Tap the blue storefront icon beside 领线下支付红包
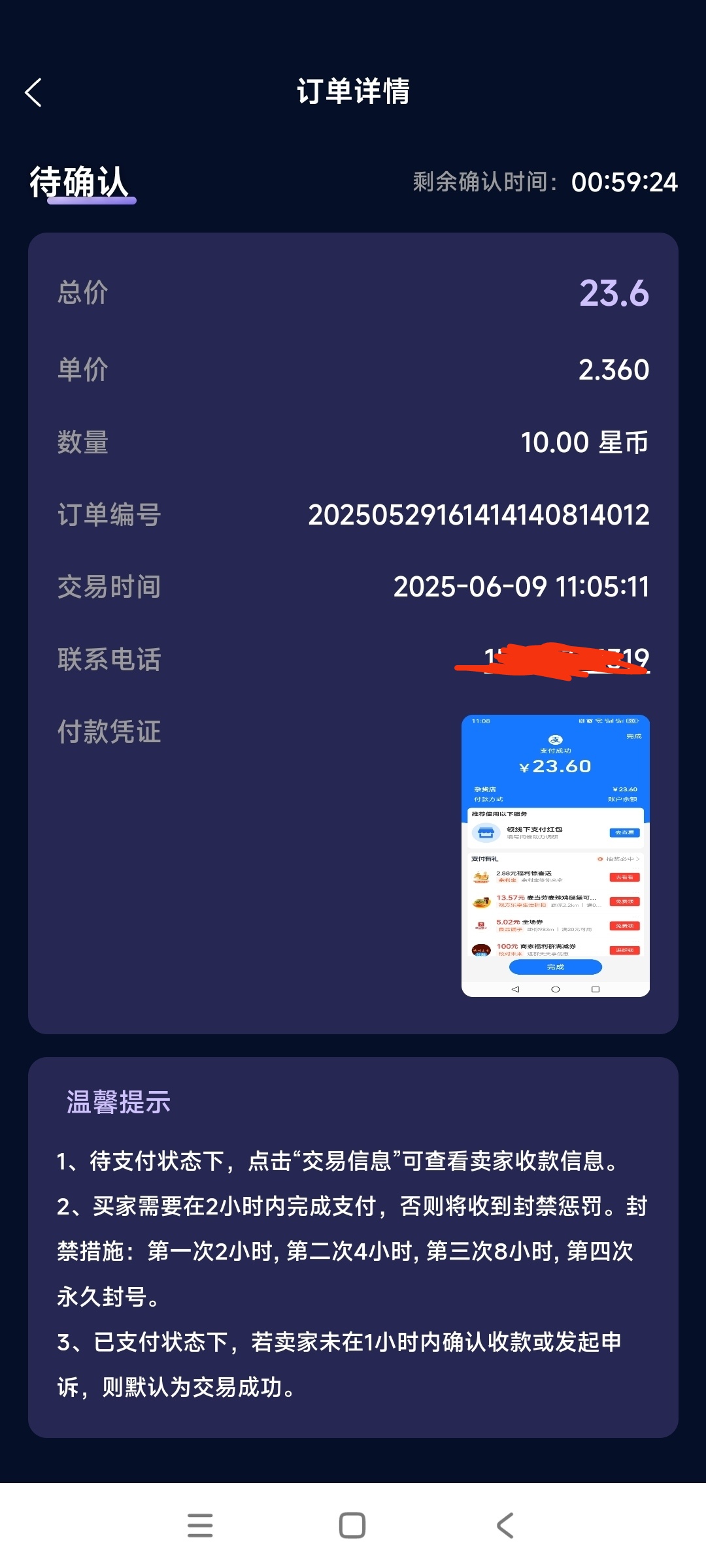This screenshot has width=706, height=1568. pyautogui.click(x=486, y=834)
